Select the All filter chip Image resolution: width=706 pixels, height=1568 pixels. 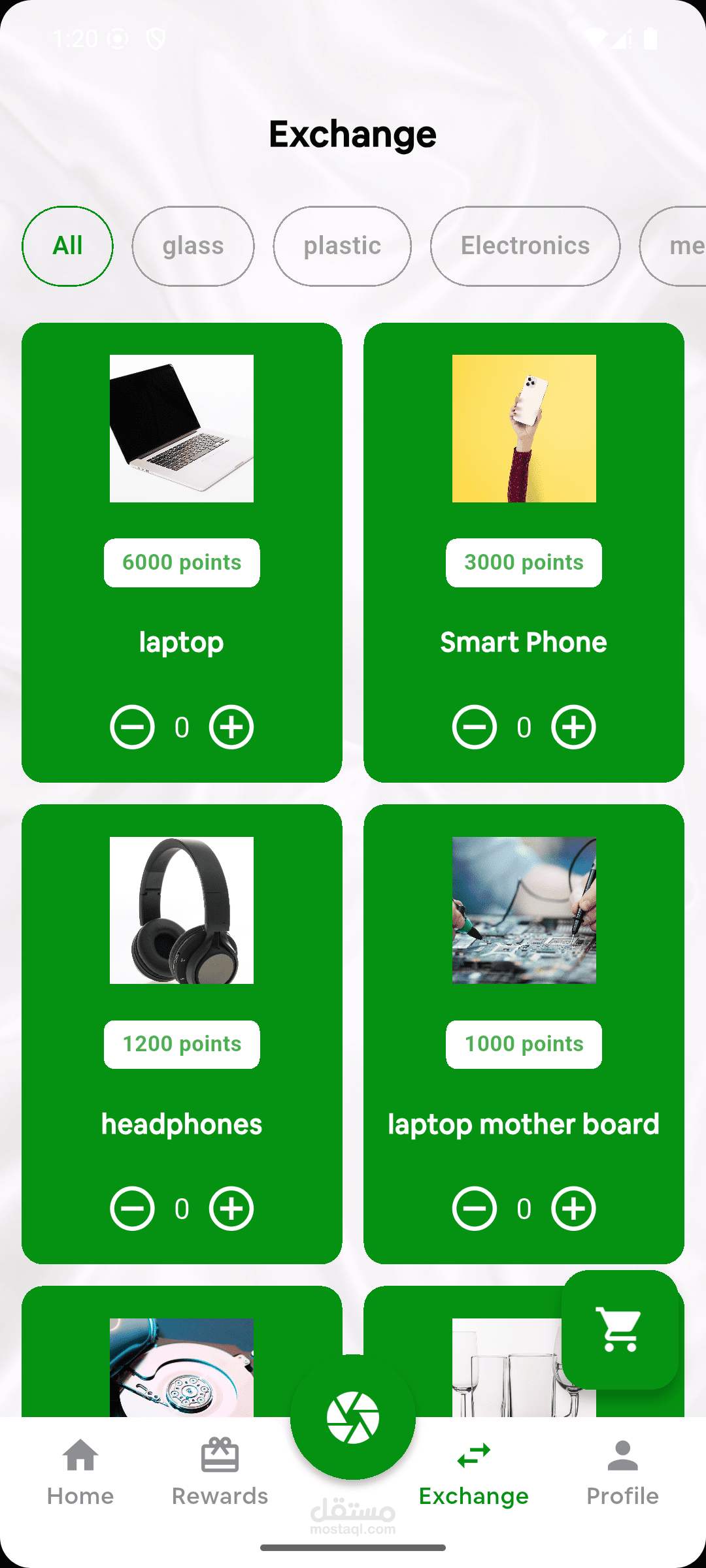(x=67, y=246)
